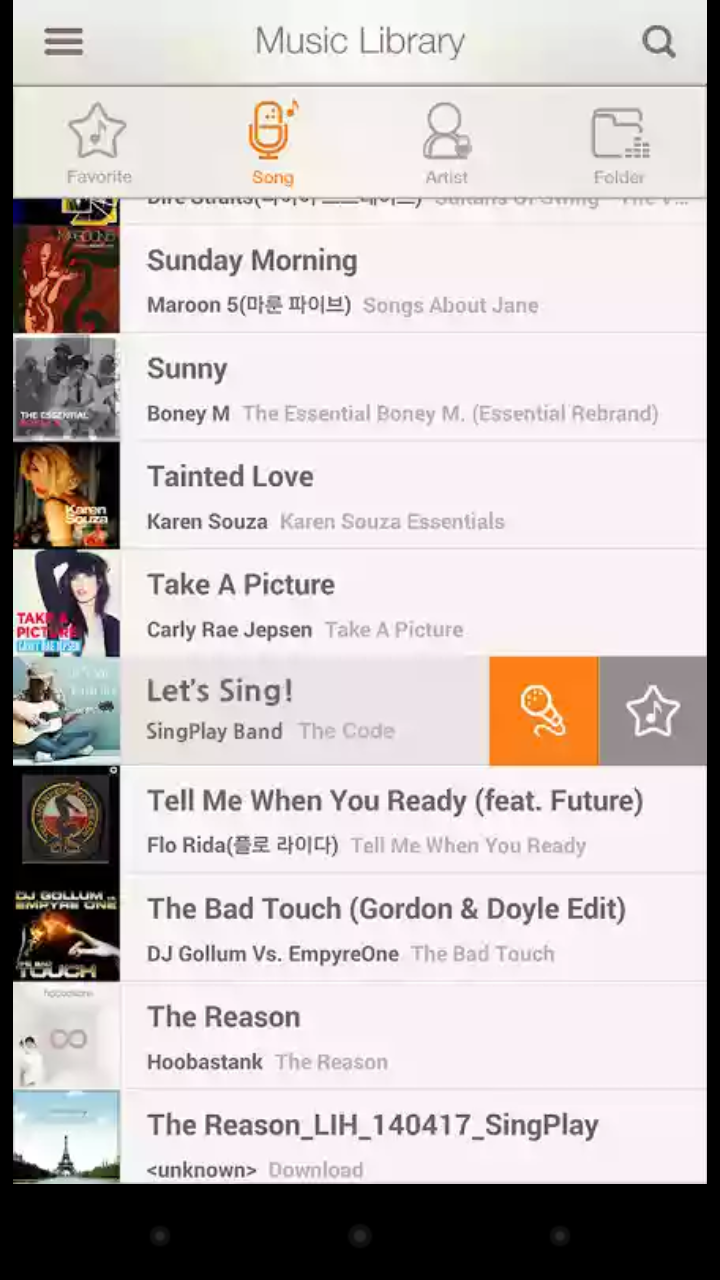Open the search icon in Music Library
This screenshot has height=1280, width=720.
pos(658,42)
